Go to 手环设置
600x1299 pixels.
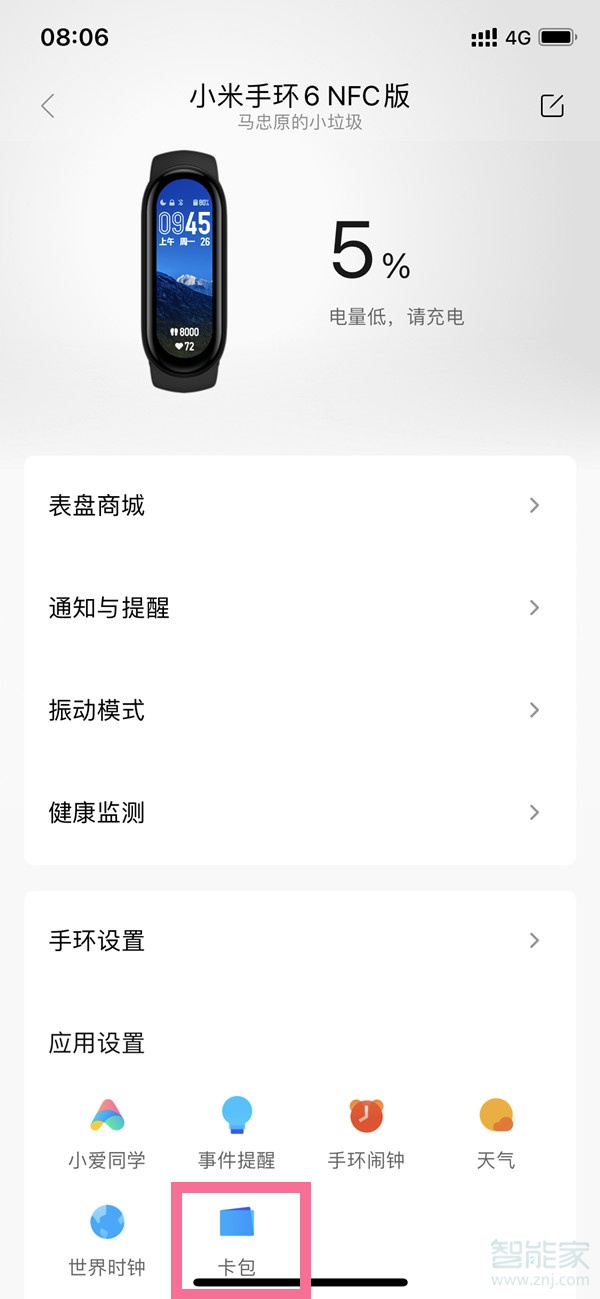click(300, 941)
